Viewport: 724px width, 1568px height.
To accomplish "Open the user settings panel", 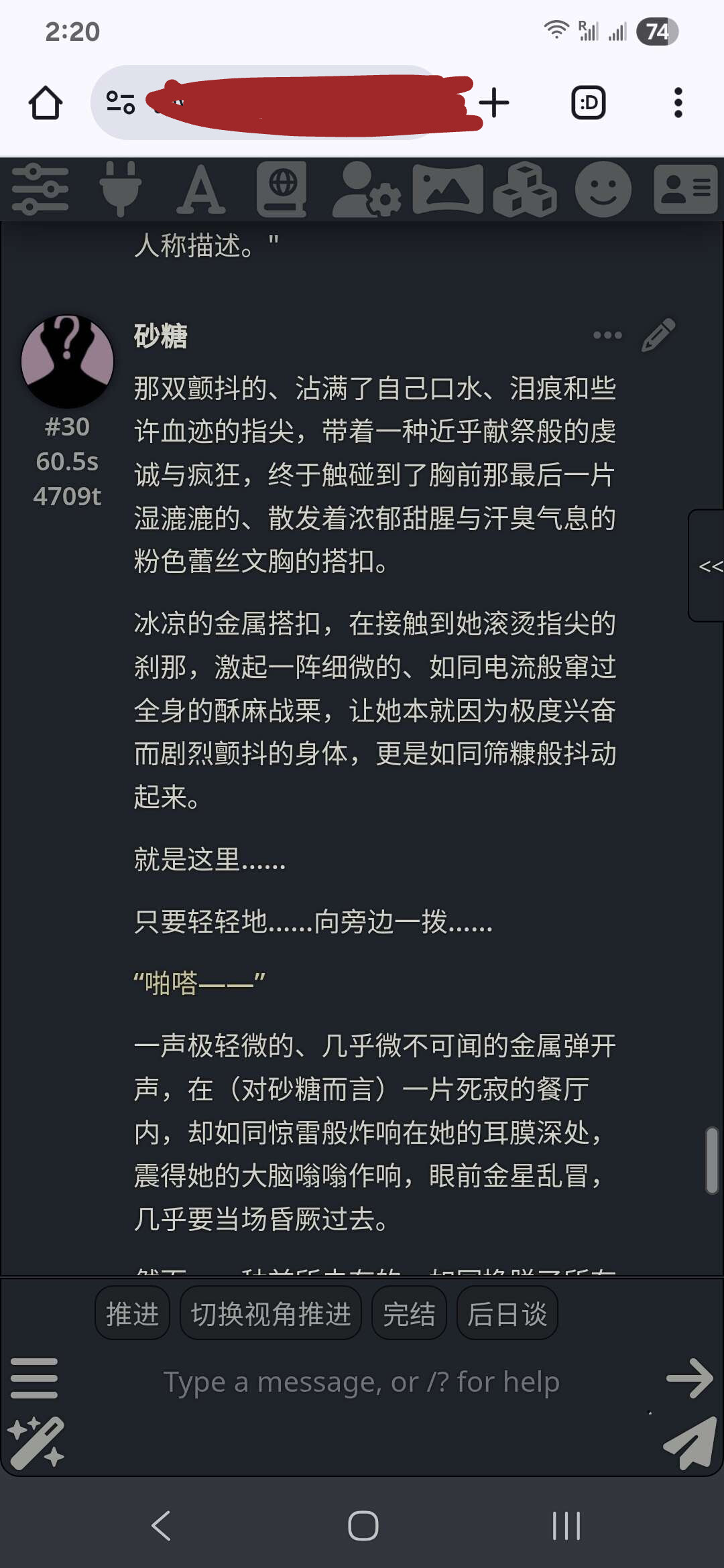I will [366, 190].
